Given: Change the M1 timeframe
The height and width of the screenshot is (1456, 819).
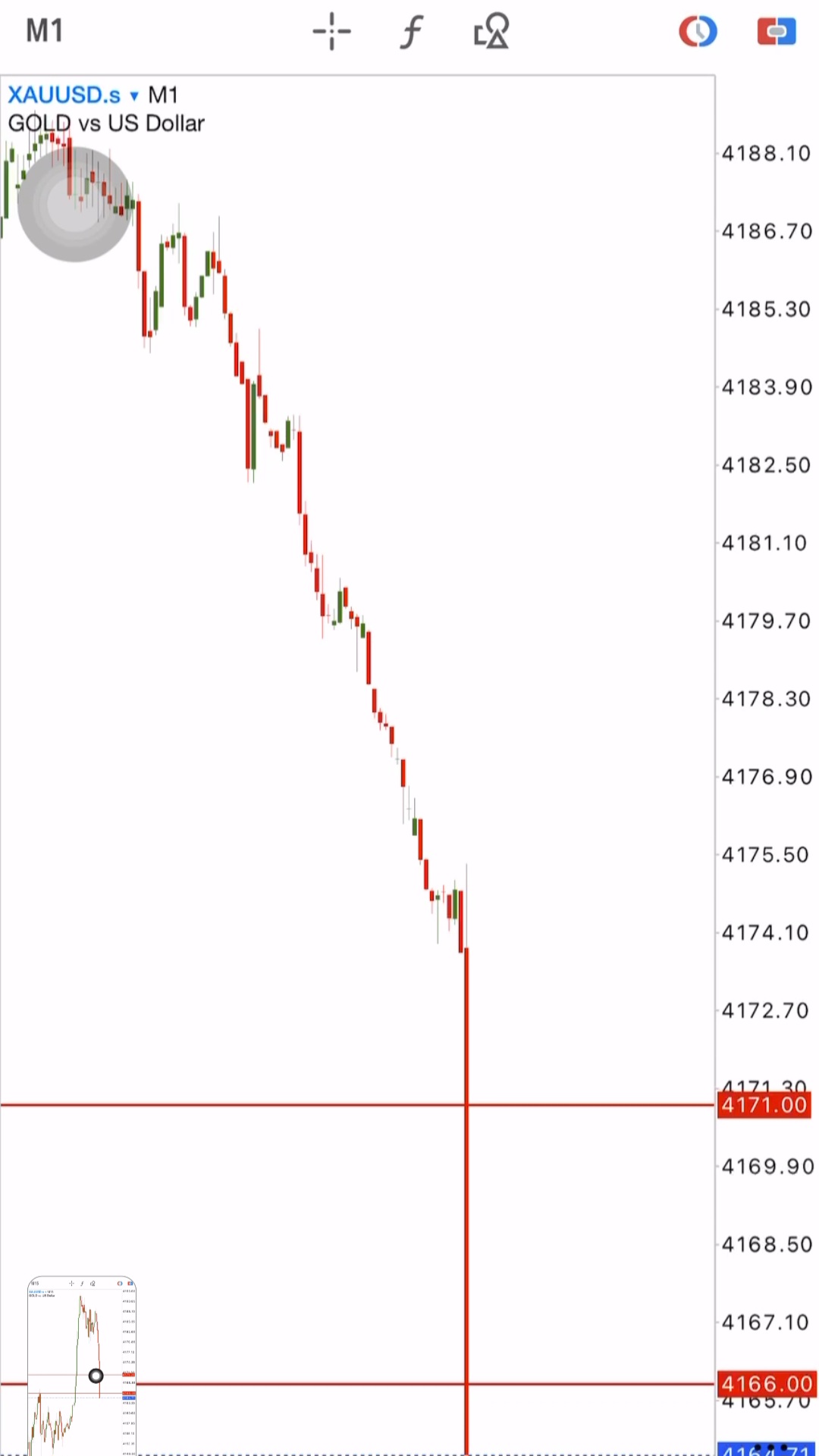Looking at the screenshot, I should [45, 31].
